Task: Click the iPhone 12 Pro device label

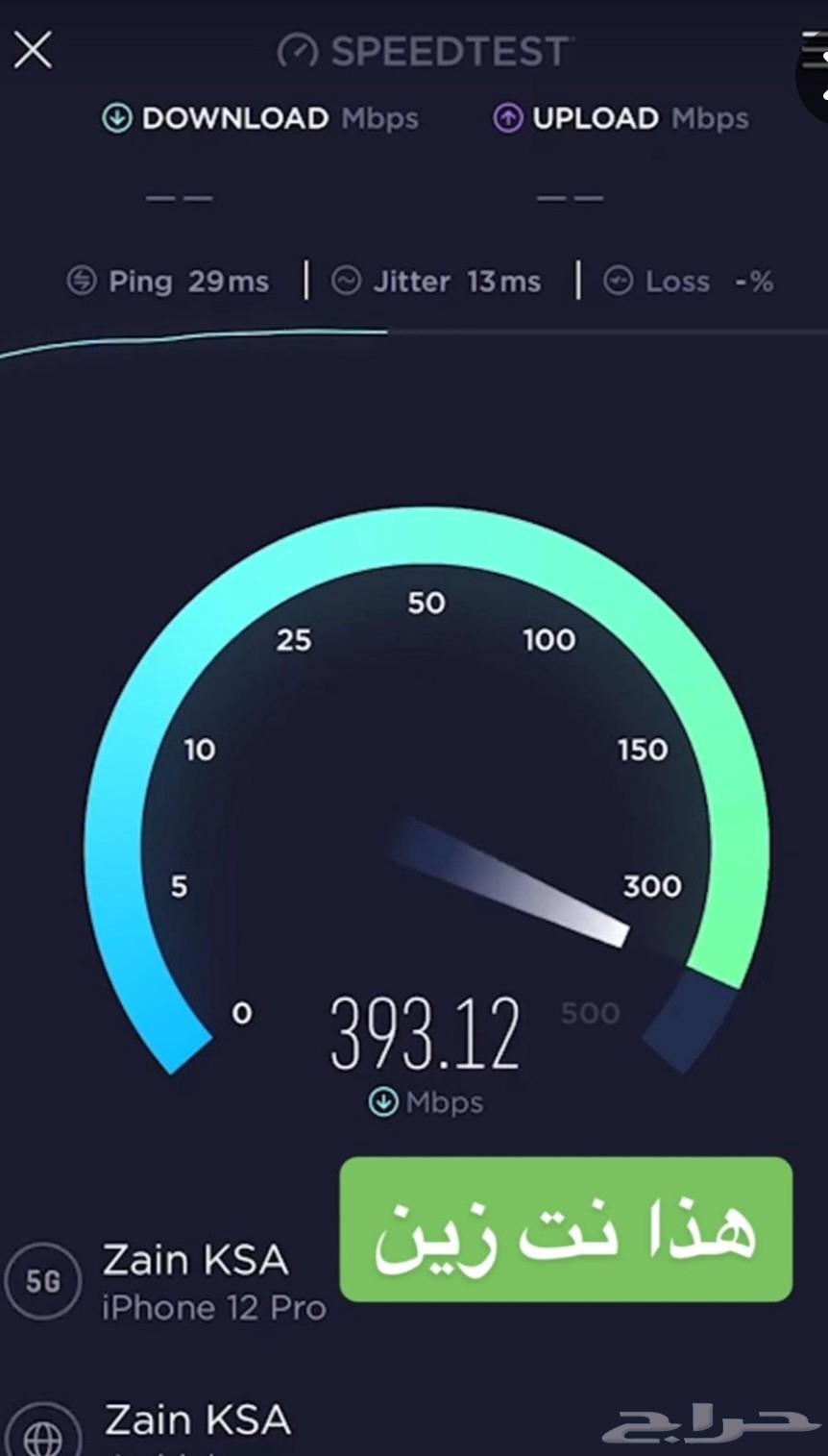Action: click(x=213, y=1307)
